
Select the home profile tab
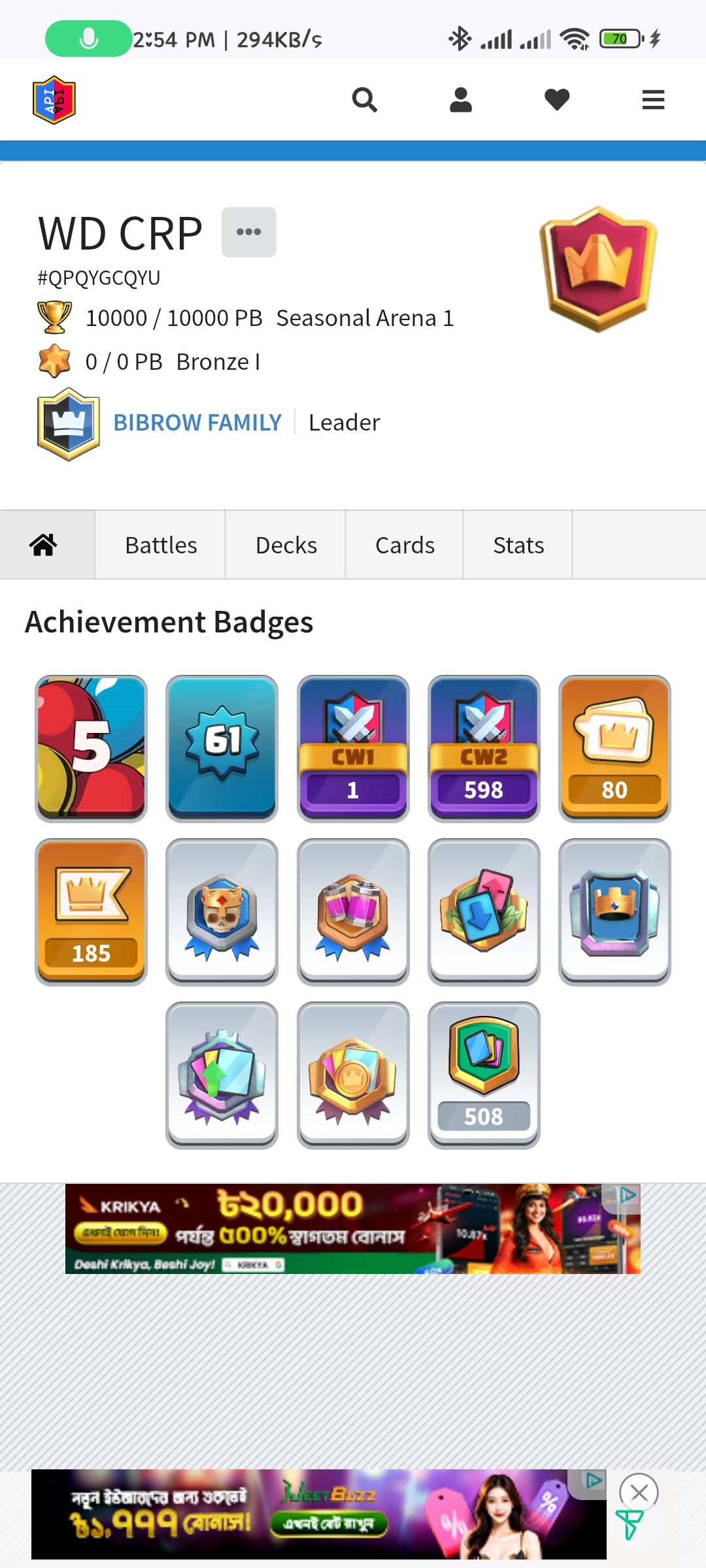coord(44,545)
